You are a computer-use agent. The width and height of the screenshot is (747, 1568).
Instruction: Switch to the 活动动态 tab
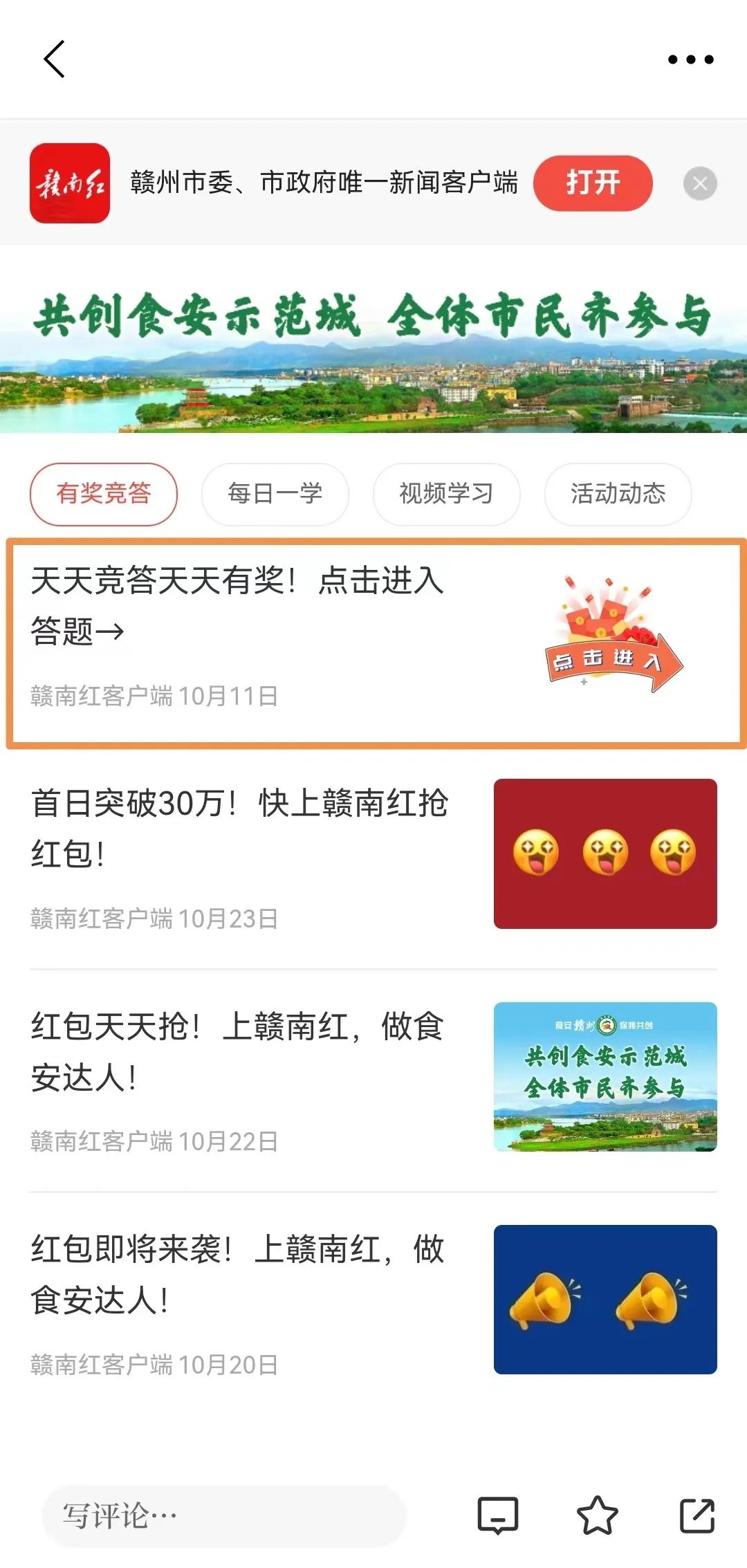(x=618, y=494)
